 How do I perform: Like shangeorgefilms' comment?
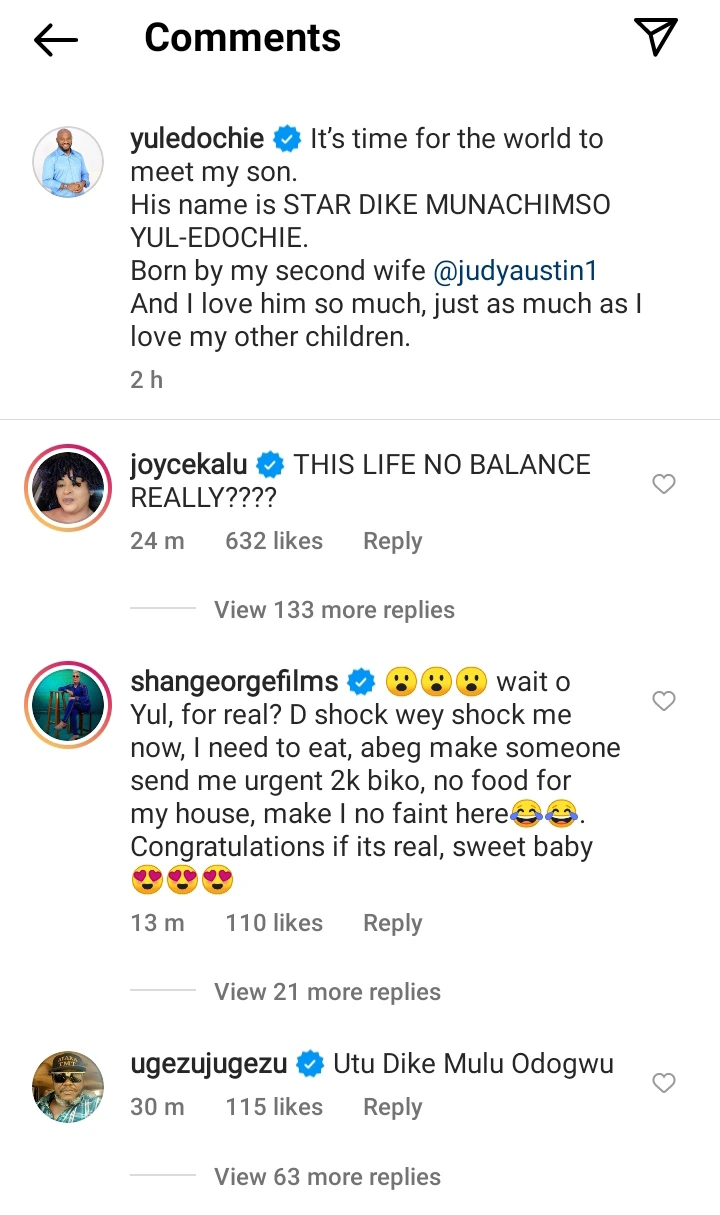[663, 701]
